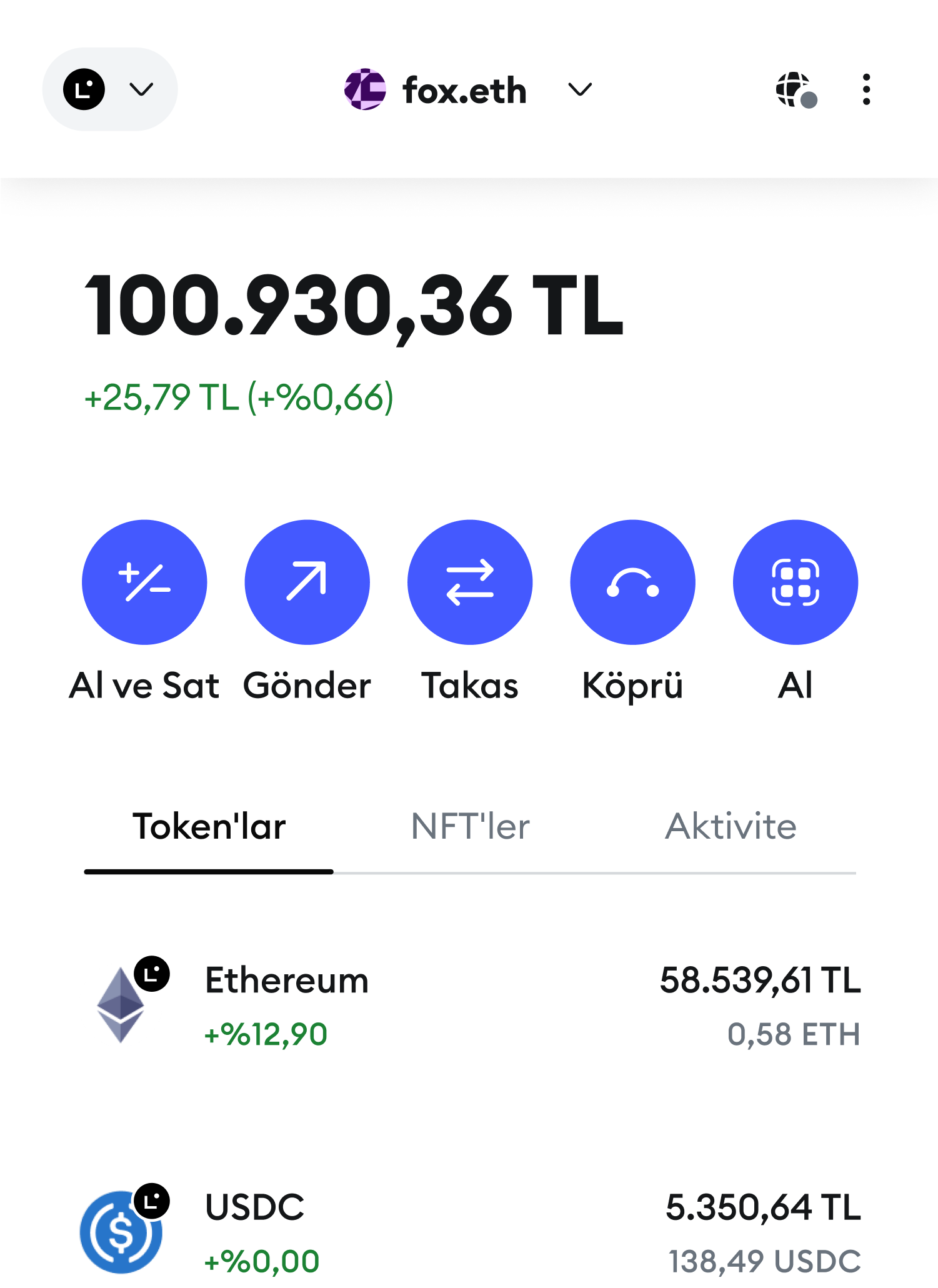Tap the Al receive QR icon
This screenshot has height=1288, width=938.
796,582
